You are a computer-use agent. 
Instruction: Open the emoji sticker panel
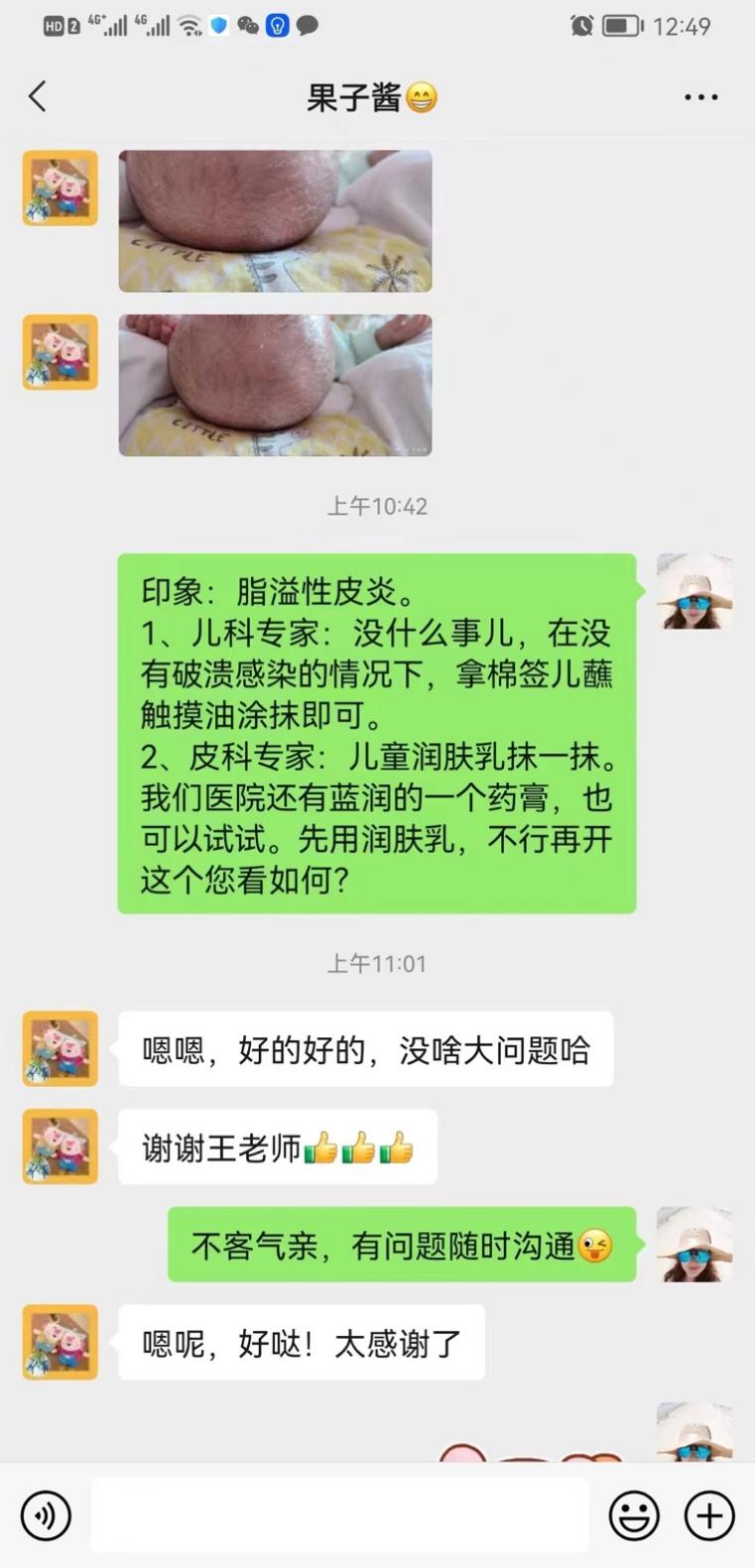[633, 1515]
